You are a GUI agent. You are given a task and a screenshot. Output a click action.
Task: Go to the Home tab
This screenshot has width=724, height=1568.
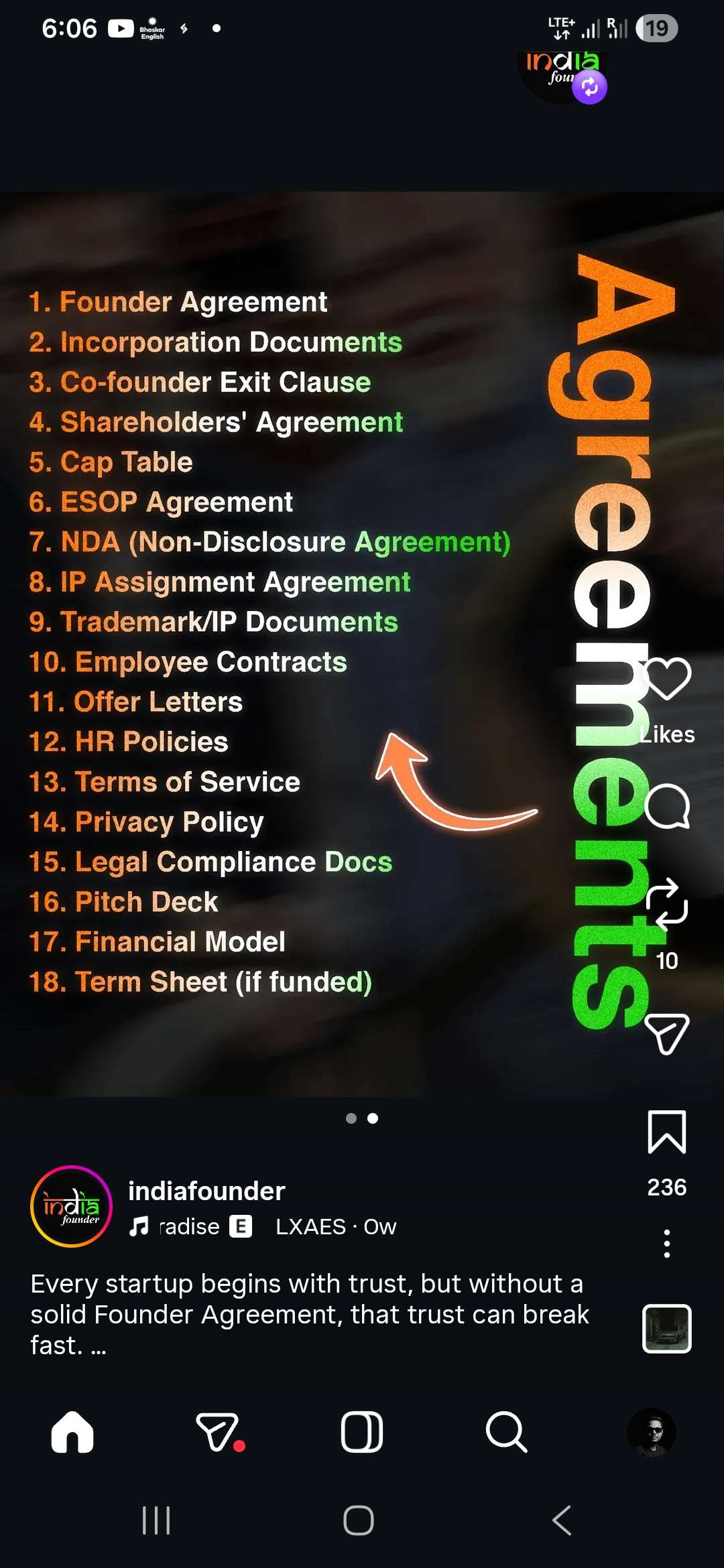(72, 1432)
